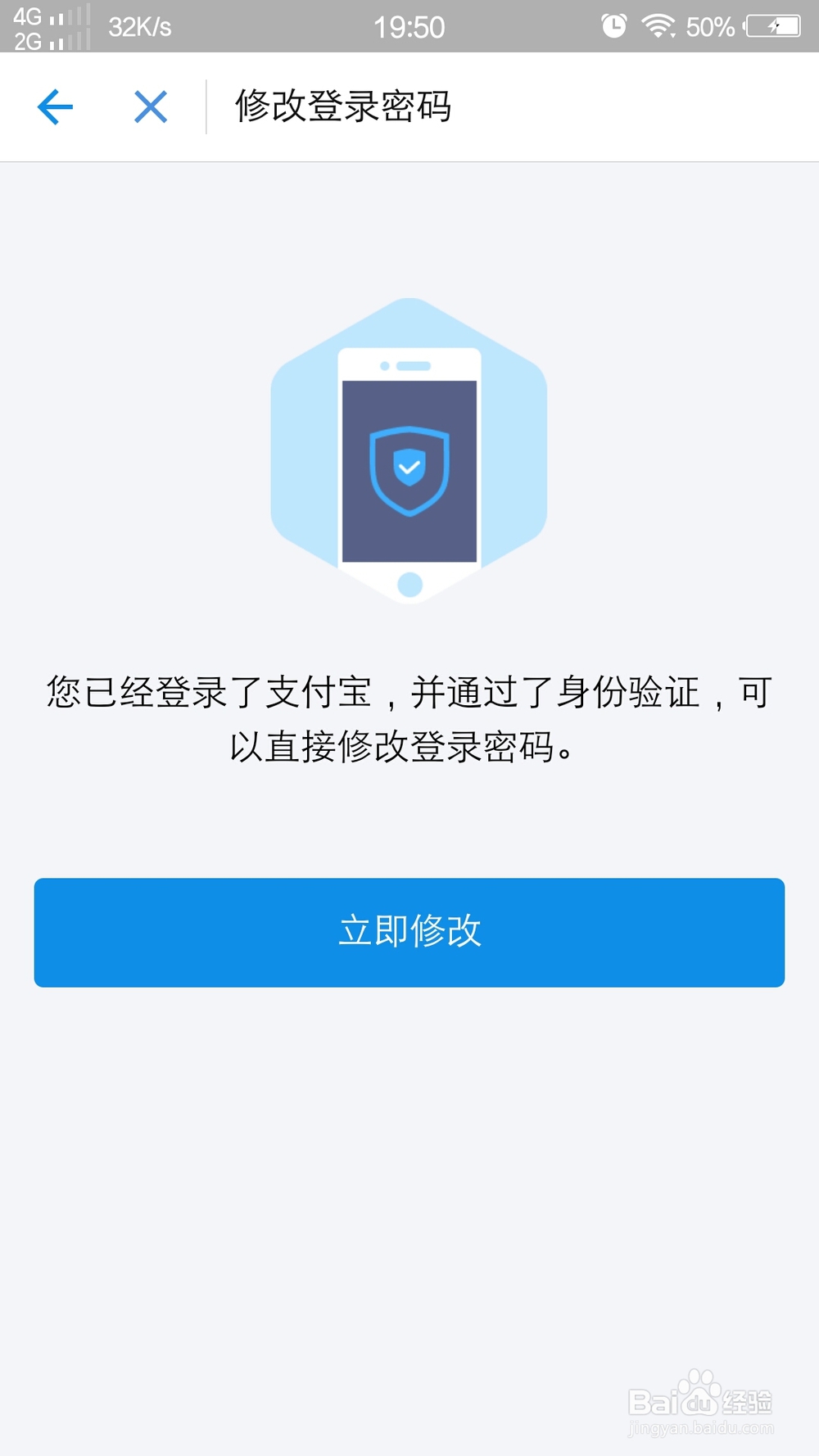Tap the X close icon beside the back arrow

pos(149,106)
